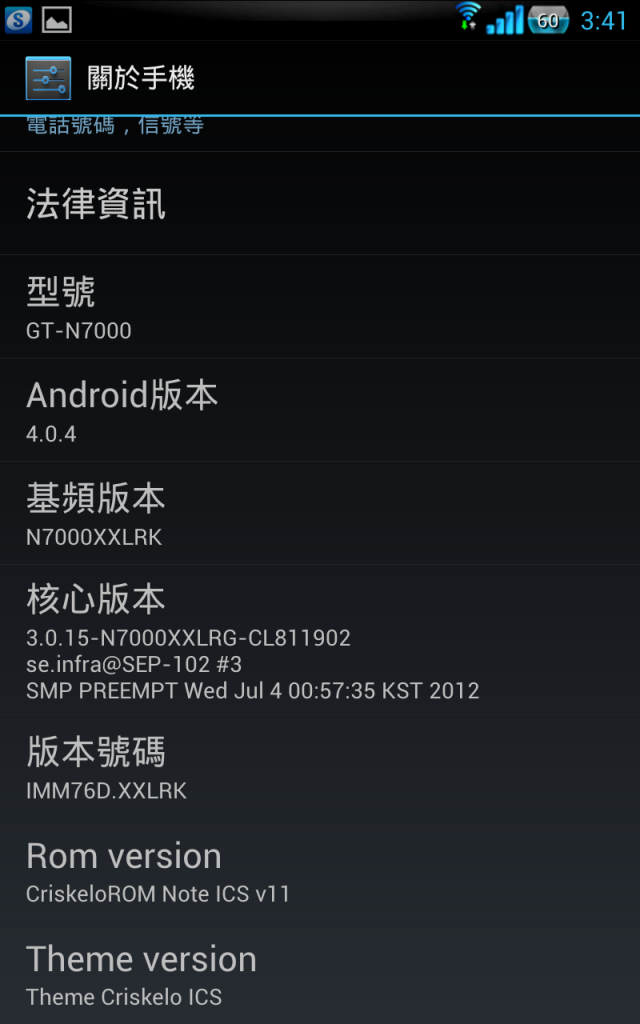Select the 核心版本 kernel row
The height and width of the screenshot is (1024, 640).
[320, 642]
